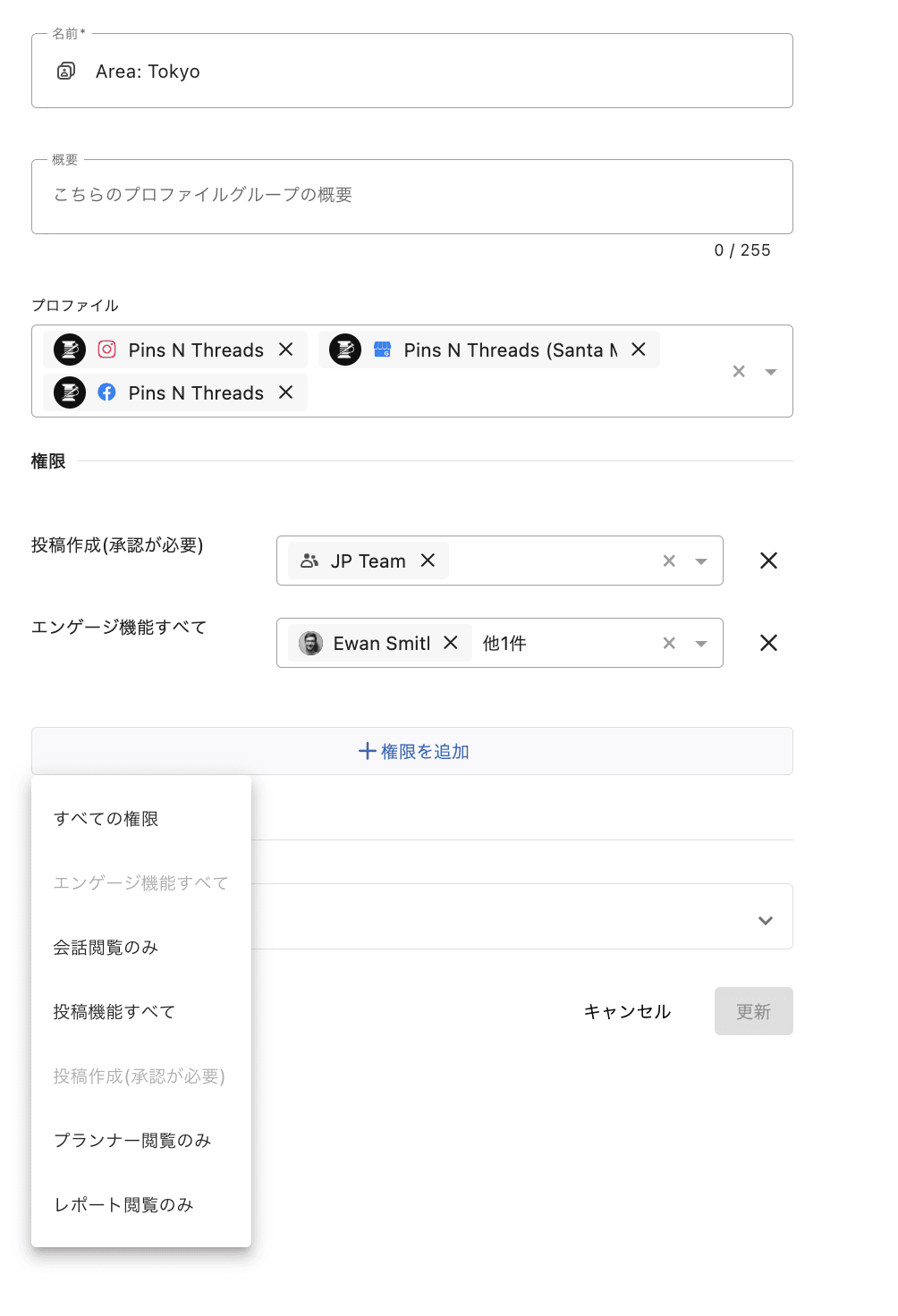Select レポート閲覧のみ option
Viewport: 898px width, 1316px height.
point(123,1205)
